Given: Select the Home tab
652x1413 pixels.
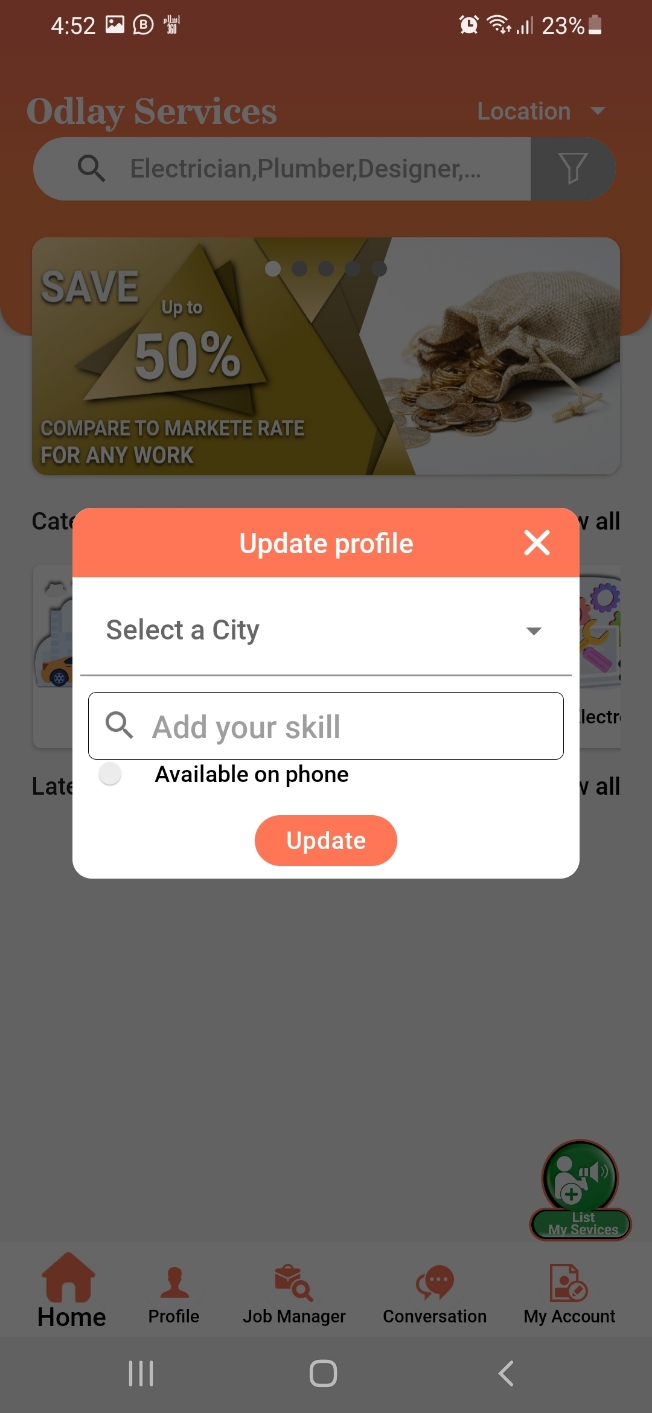Looking at the screenshot, I should 71,1292.
